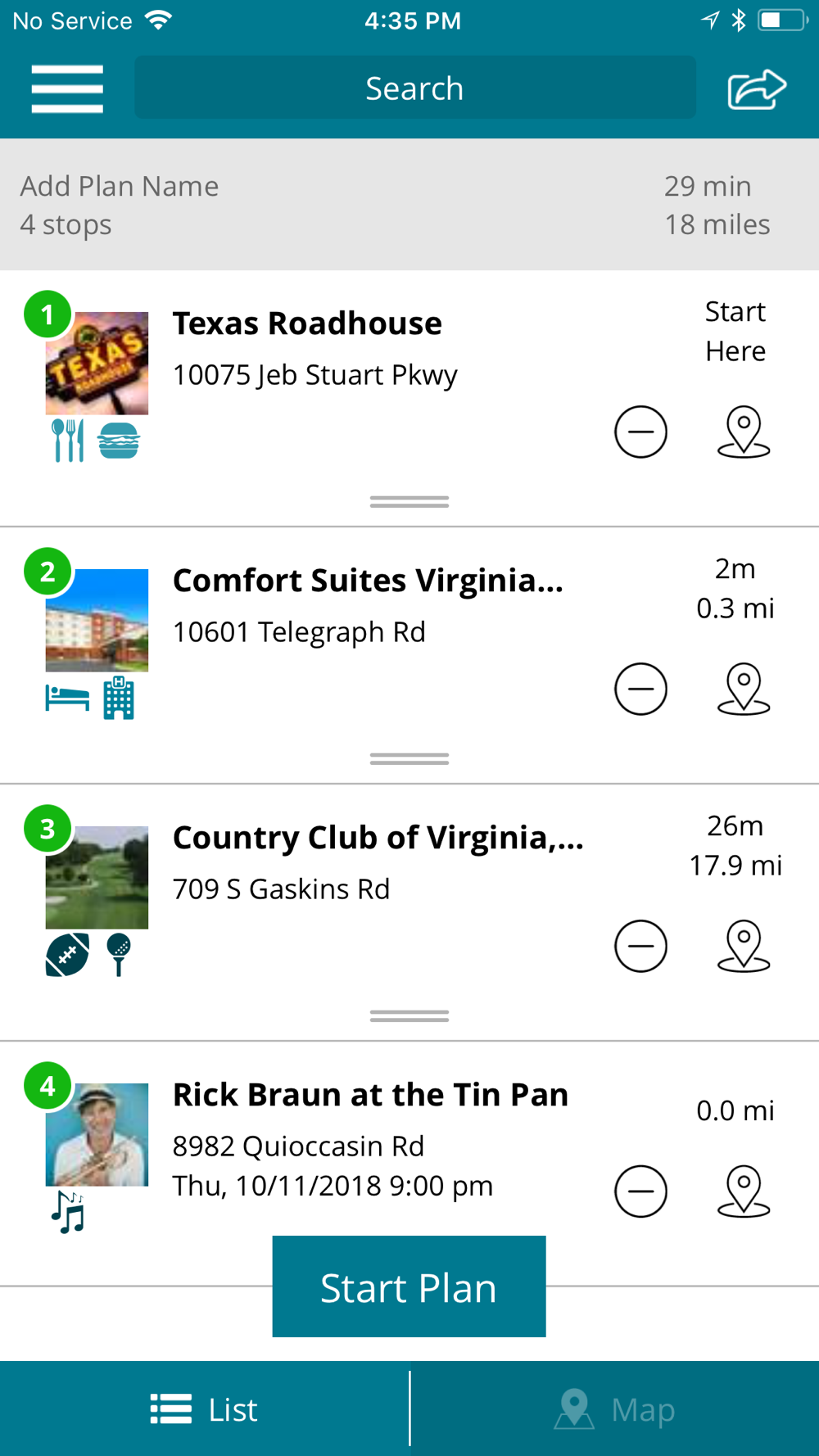Open the hamburger menu
Screen dimensions: 819x1456
coord(67,88)
